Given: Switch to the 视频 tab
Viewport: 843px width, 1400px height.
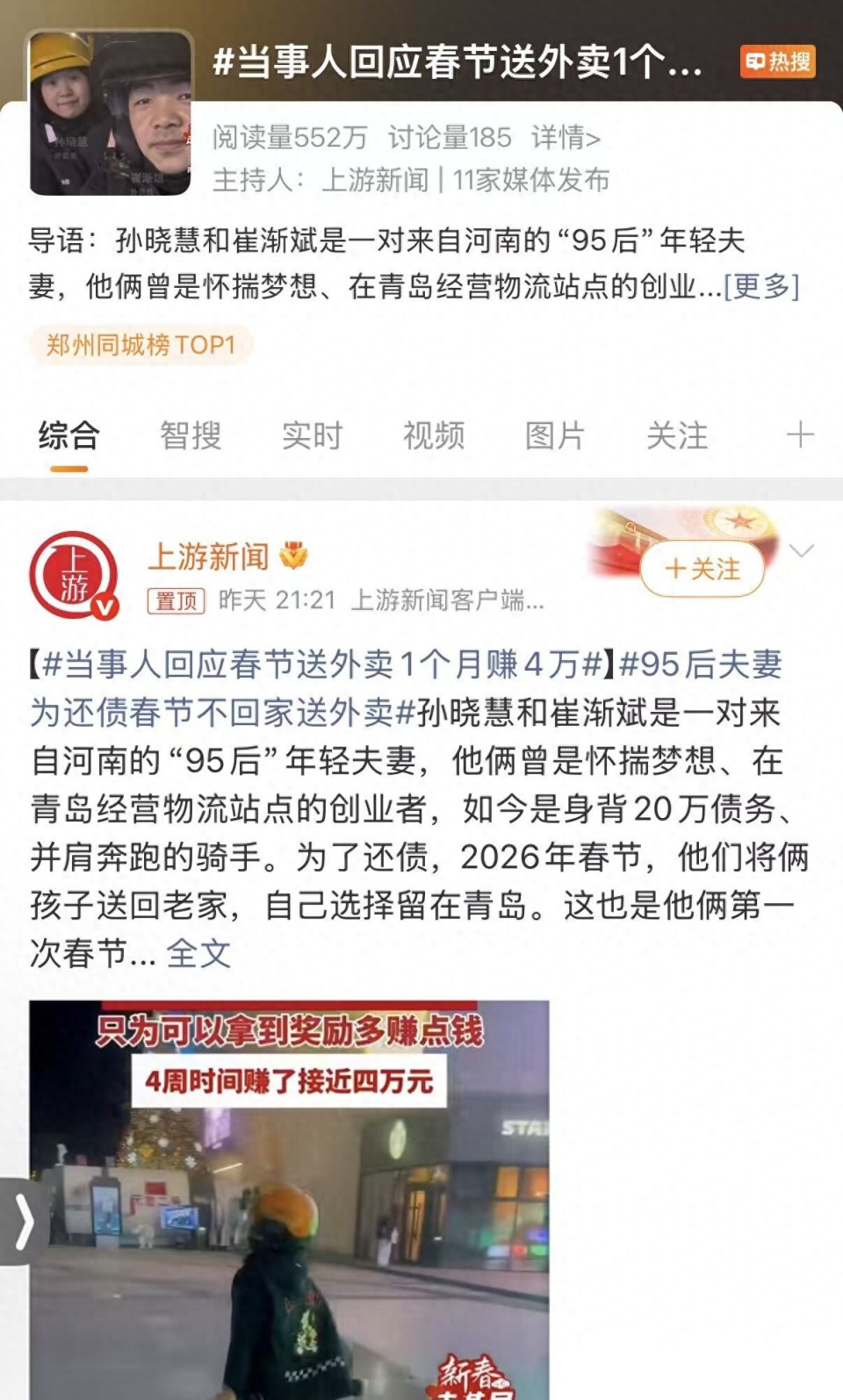Looking at the screenshot, I should tap(434, 435).
